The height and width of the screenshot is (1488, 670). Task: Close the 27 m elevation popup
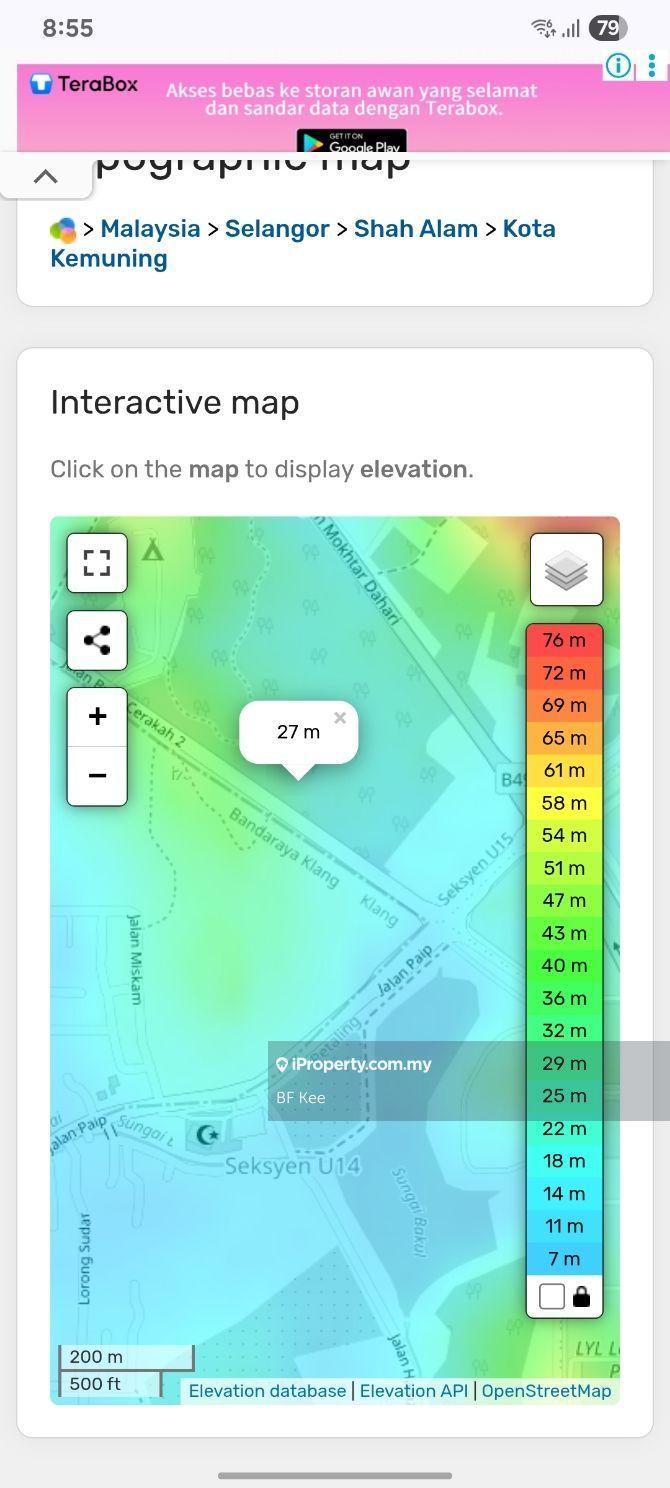[x=340, y=718]
